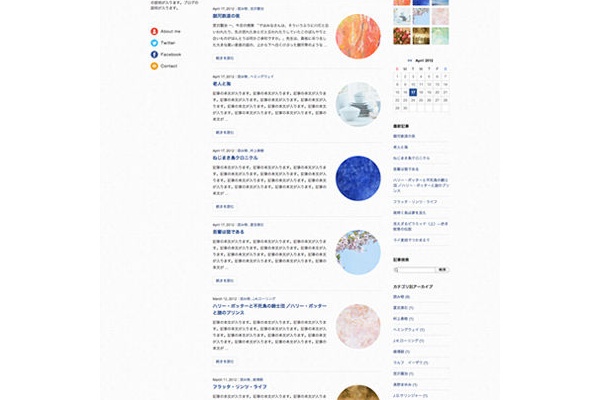Open the post 老人と海

point(222,83)
